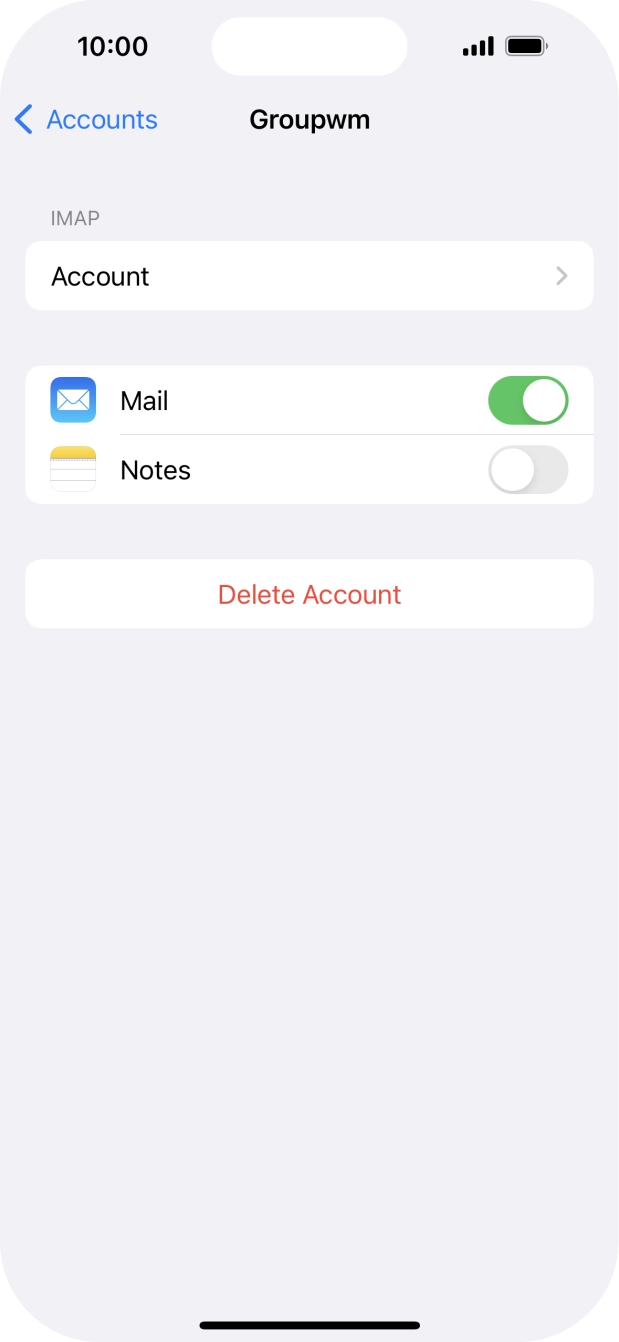The width and height of the screenshot is (619, 1342).
Task: Tap Delete Account
Action: 309,594
